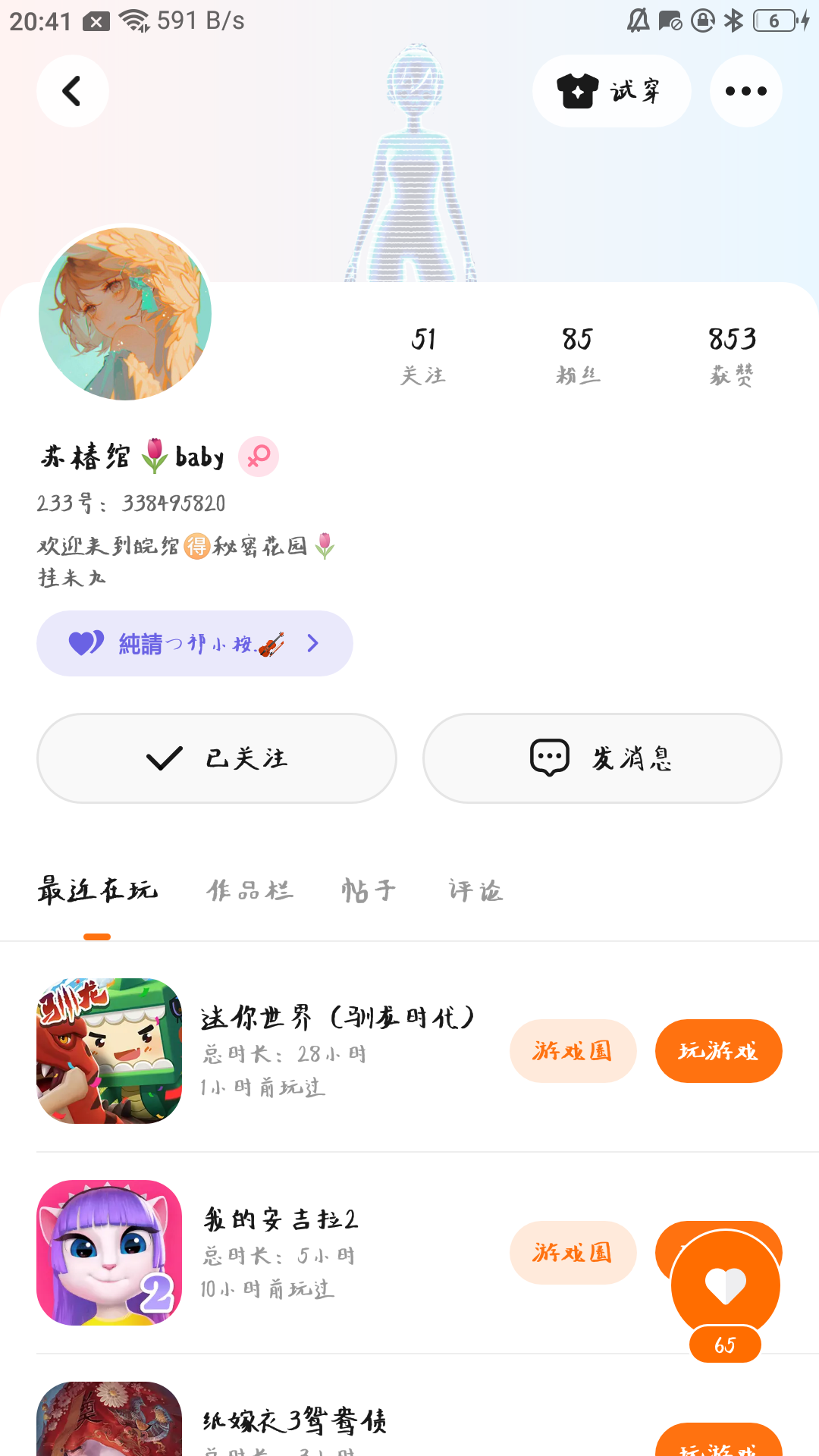The height and width of the screenshot is (1456, 819).
Task: Open the 我的安吉拉2 game entry
Action: 109,1253
